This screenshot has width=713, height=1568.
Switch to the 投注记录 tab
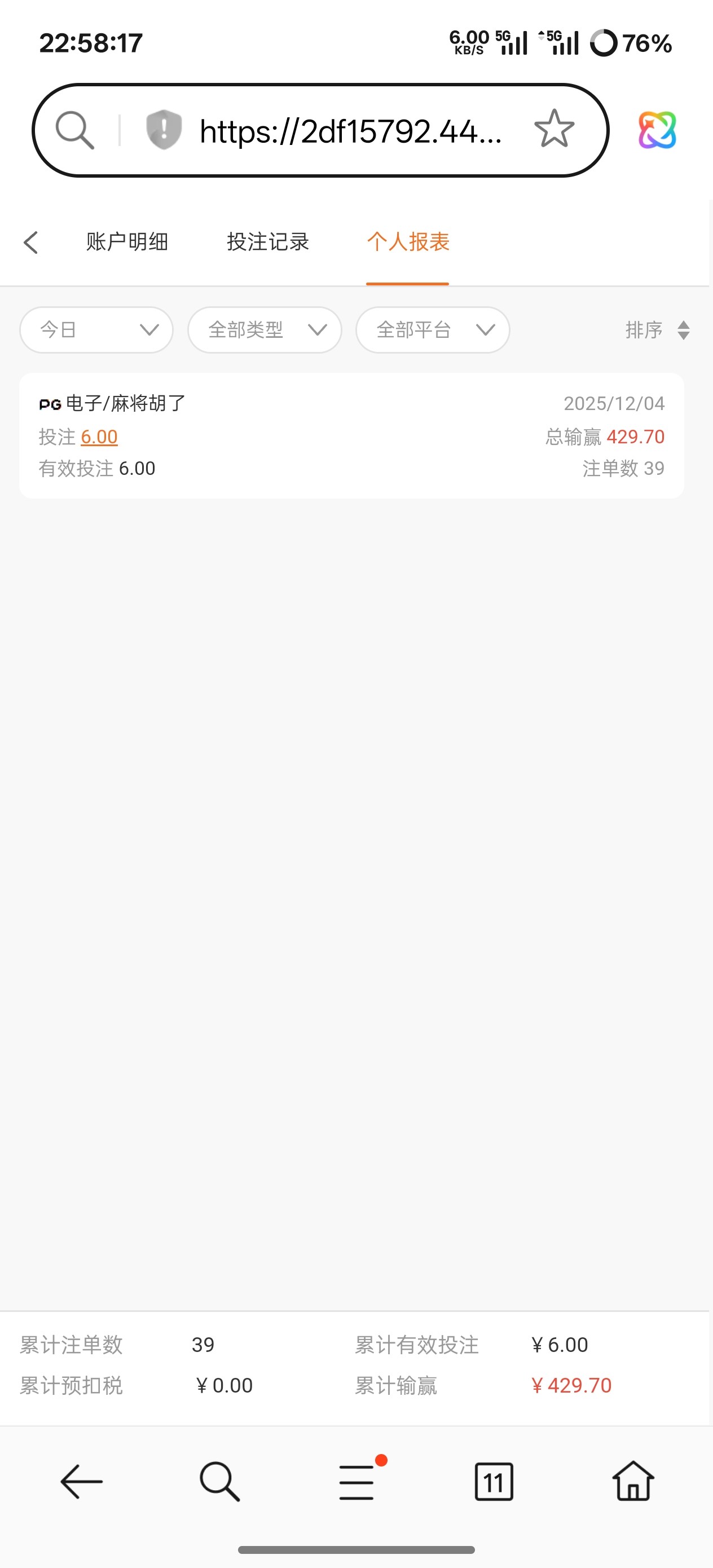point(268,243)
